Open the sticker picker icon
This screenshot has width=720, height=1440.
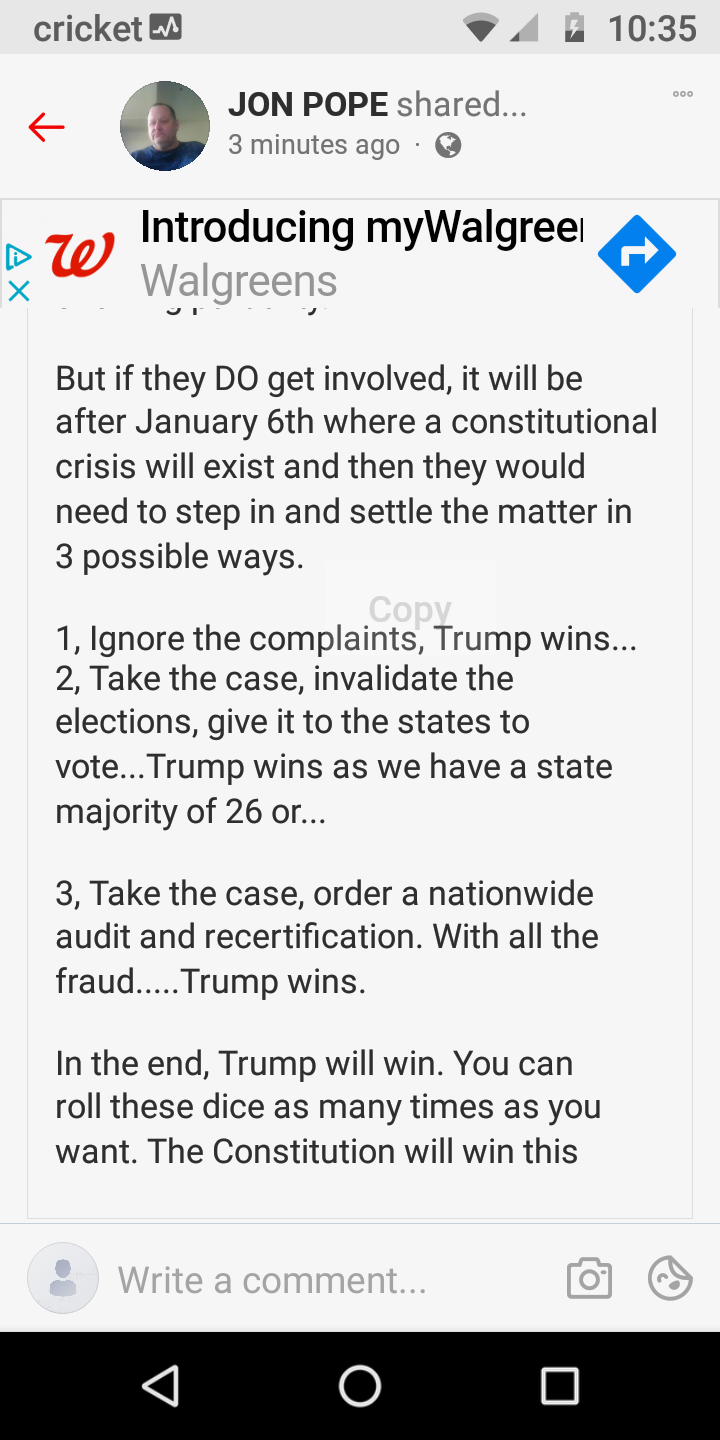[670, 1278]
